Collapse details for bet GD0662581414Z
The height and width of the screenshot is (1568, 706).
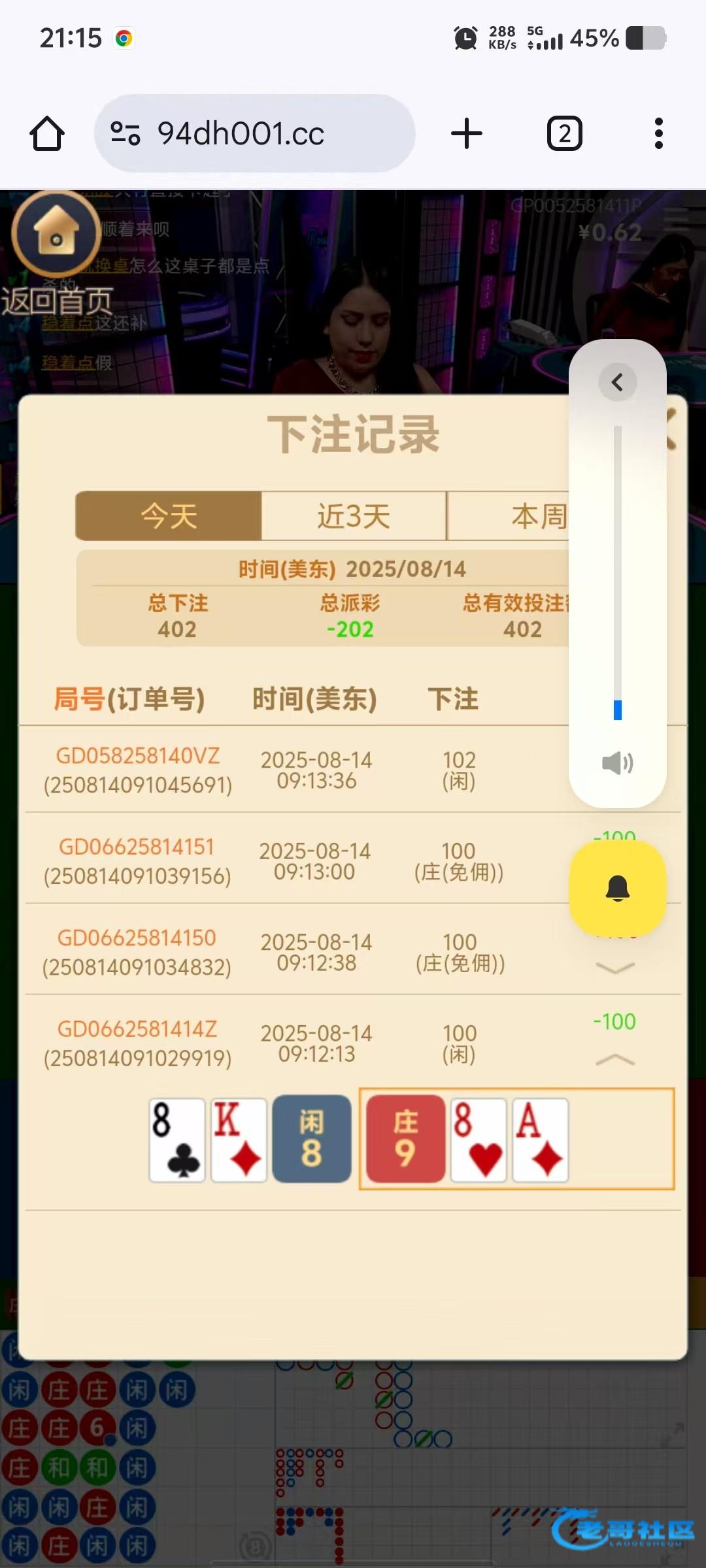point(615,1060)
